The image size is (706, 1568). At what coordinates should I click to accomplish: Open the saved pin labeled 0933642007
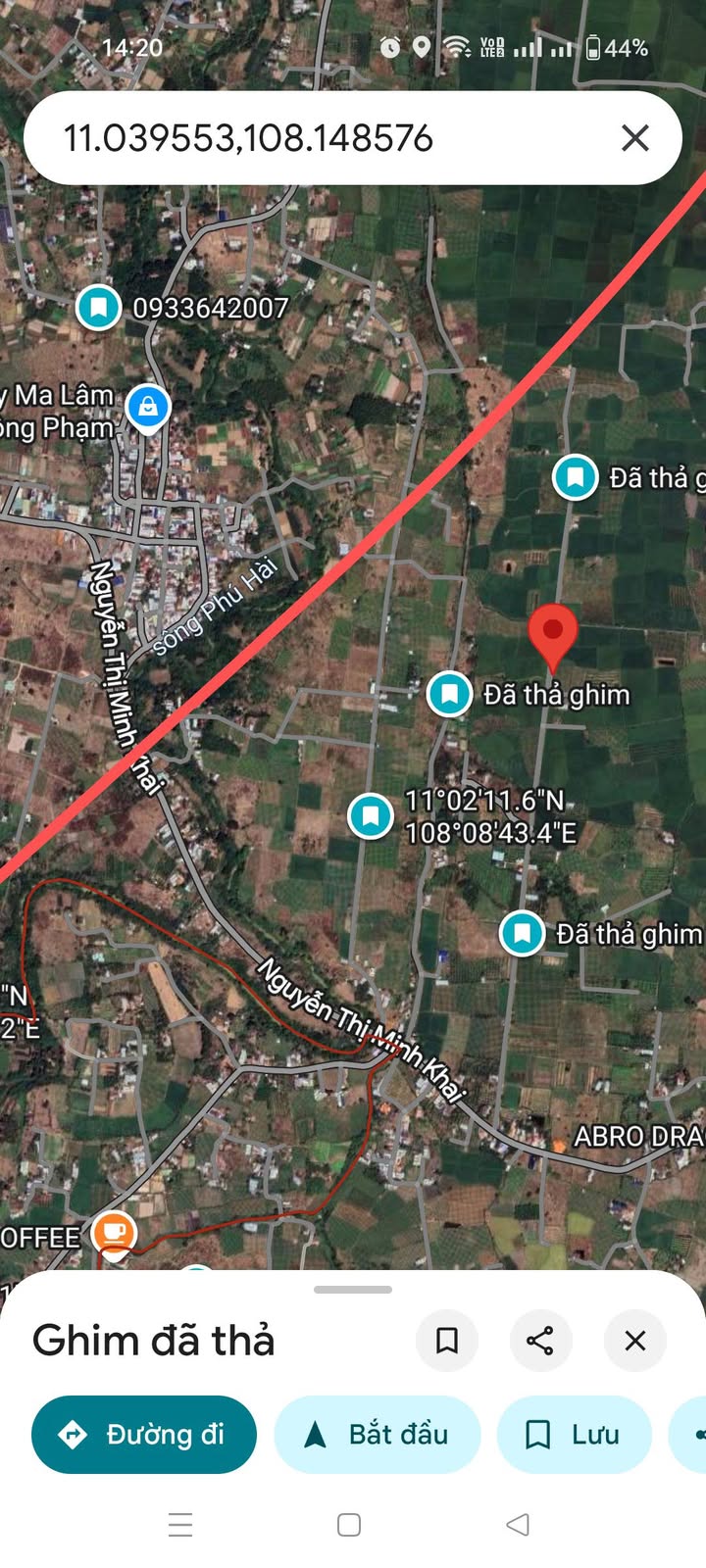point(98,308)
